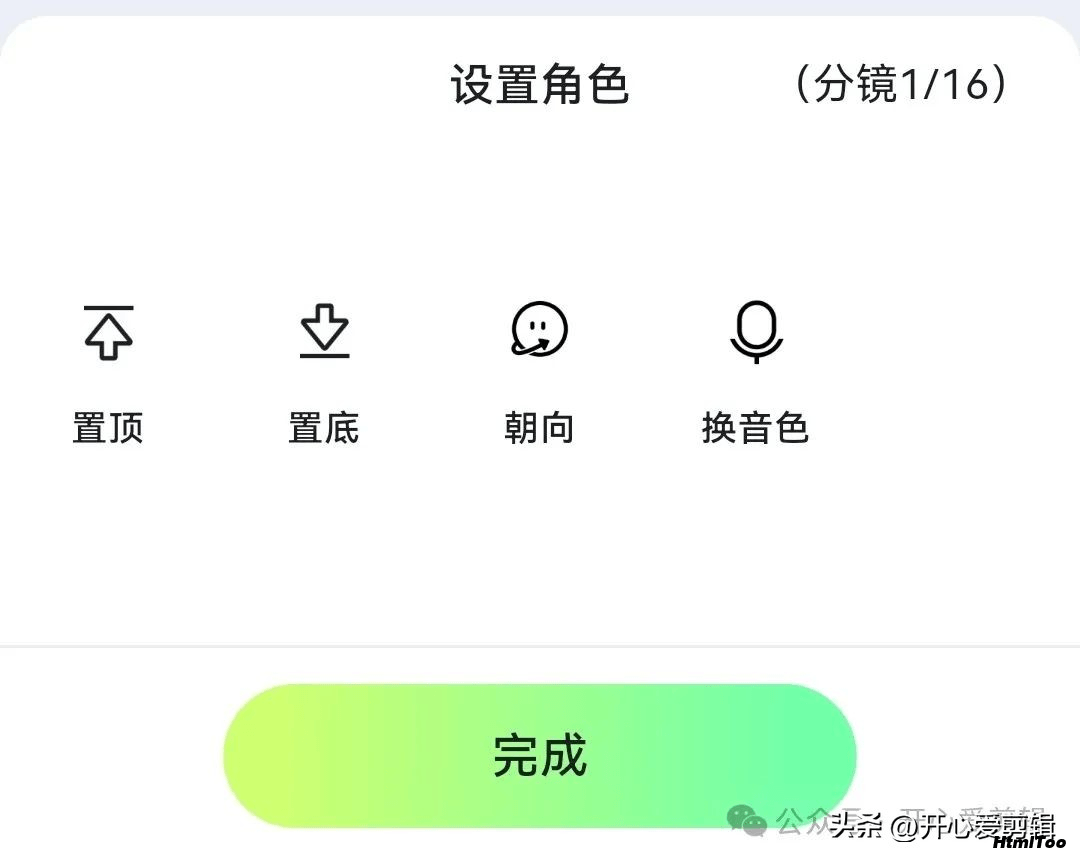Screen dimensions: 1080x864
Task: Select 置顶 to bring character to front
Action: [x=108, y=372]
